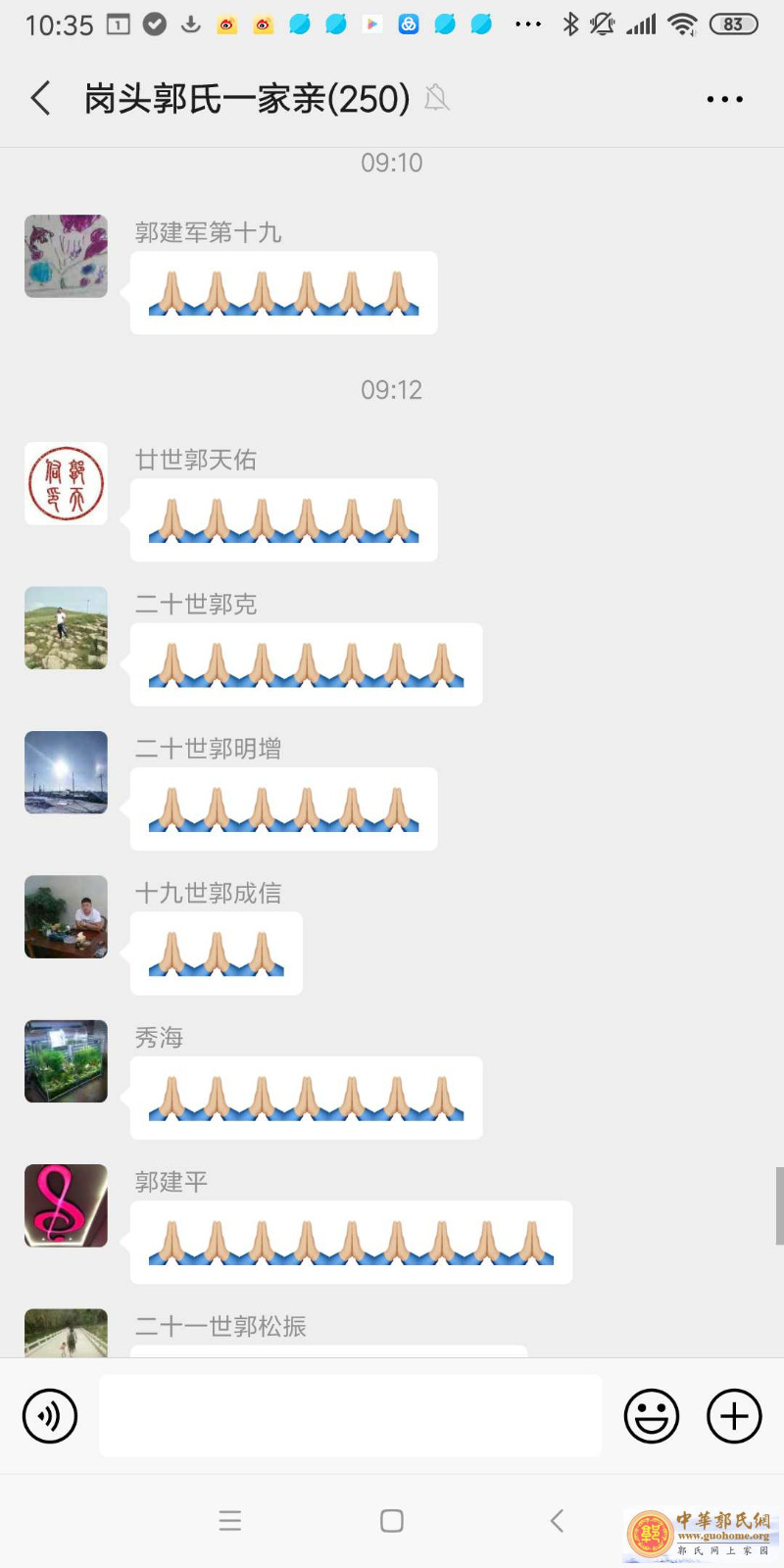Open 廿世郭天佑's avatar profile

tap(66, 483)
